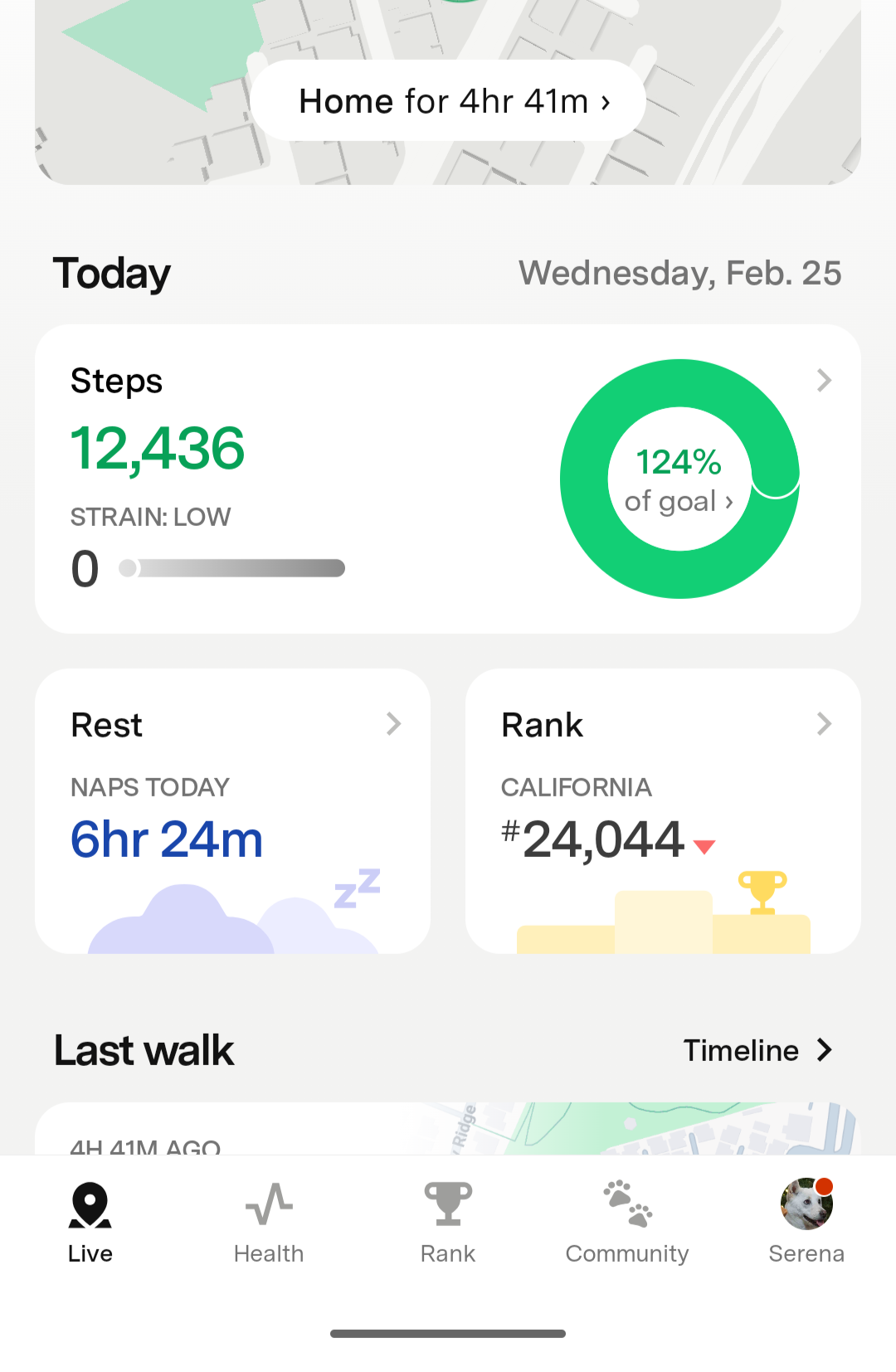Open the Home for 4hr 41m location pill
The image size is (896, 1372).
(448, 101)
